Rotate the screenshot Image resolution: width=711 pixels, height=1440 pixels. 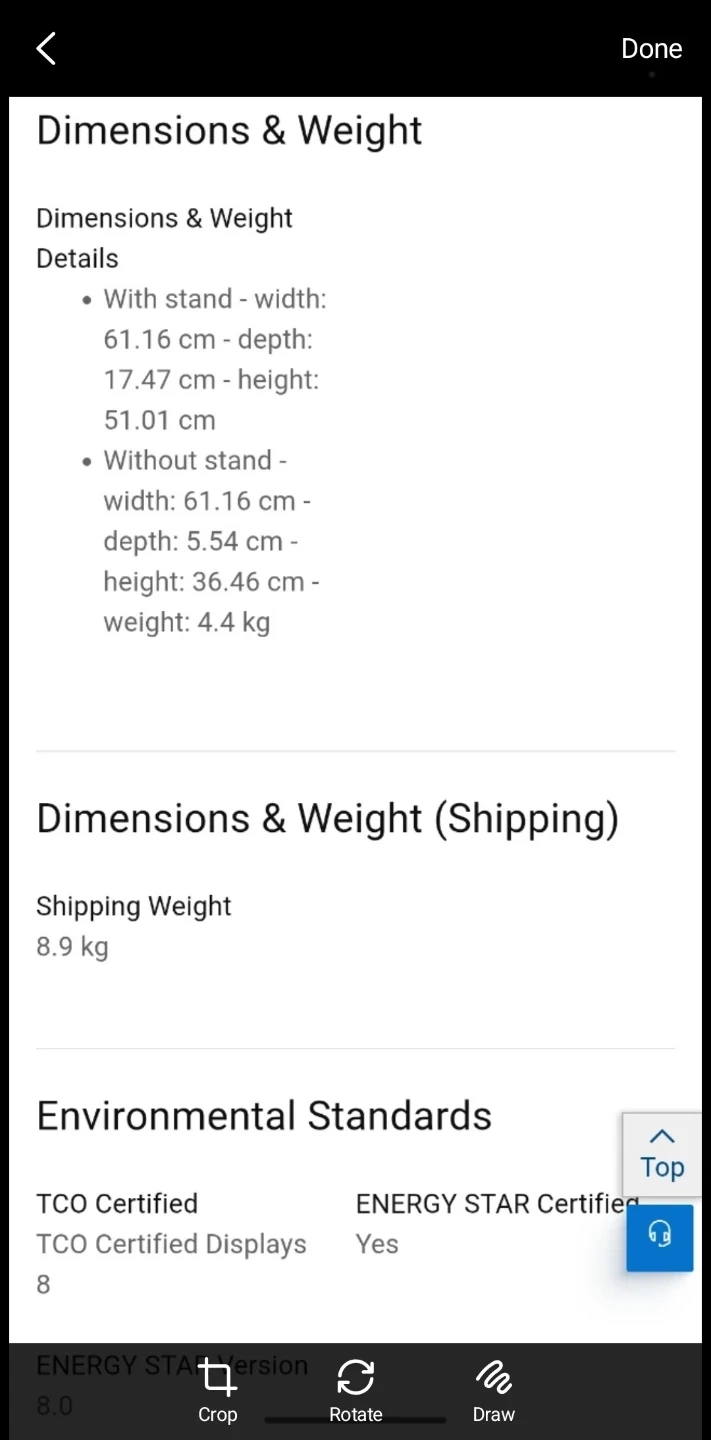(x=355, y=1388)
